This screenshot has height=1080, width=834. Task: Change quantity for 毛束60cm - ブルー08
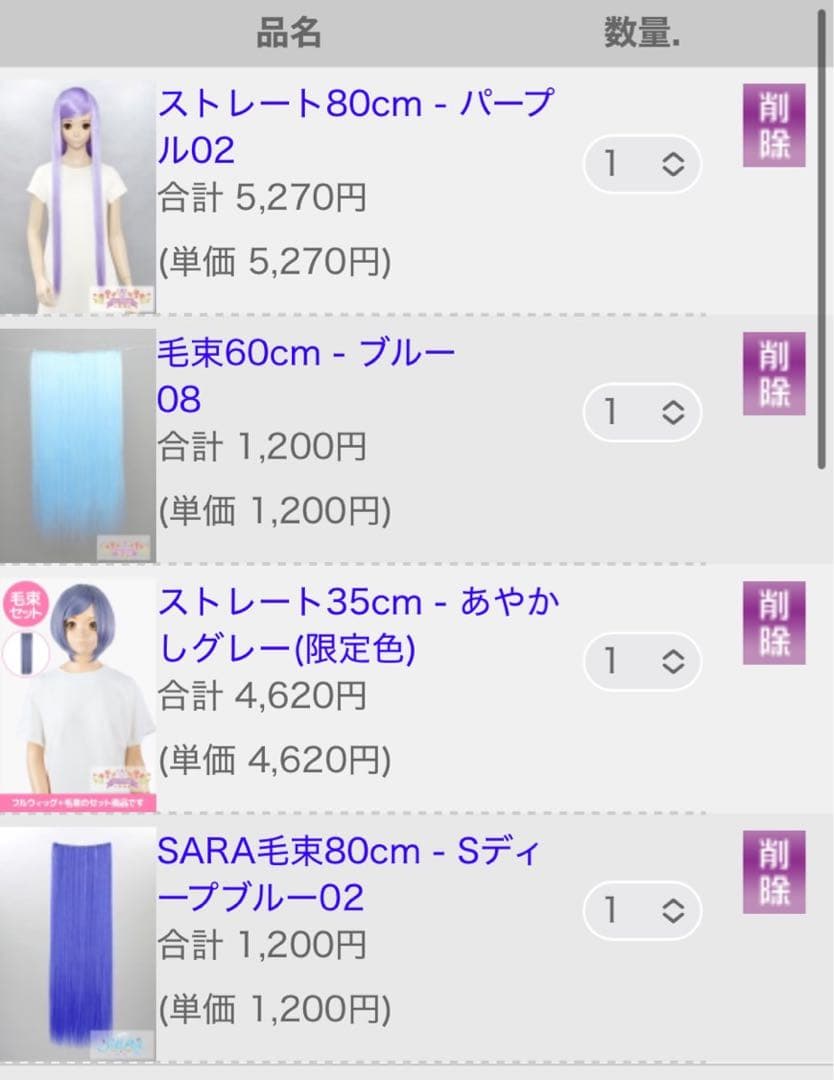coord(642,412)
